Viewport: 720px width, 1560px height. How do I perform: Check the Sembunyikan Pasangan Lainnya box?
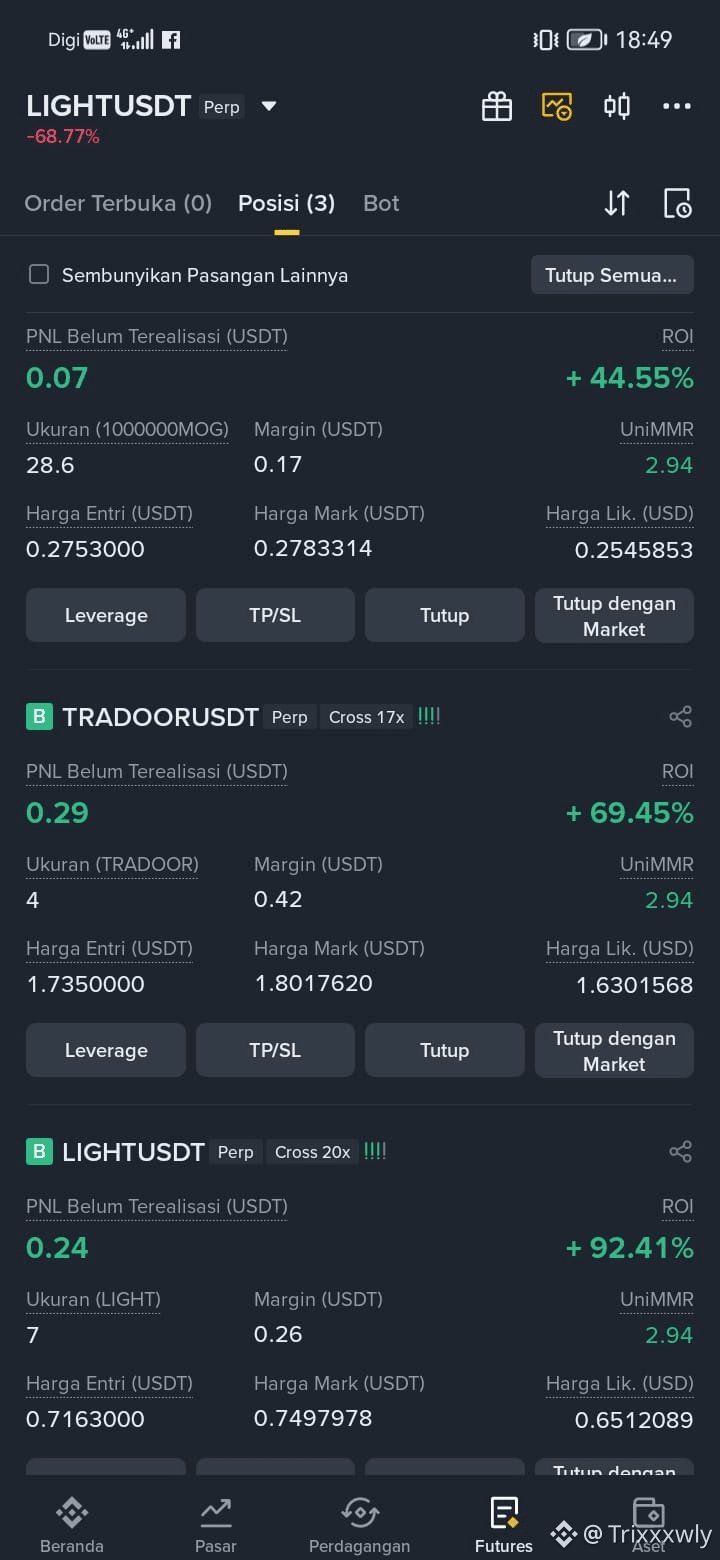click(39, 275)
